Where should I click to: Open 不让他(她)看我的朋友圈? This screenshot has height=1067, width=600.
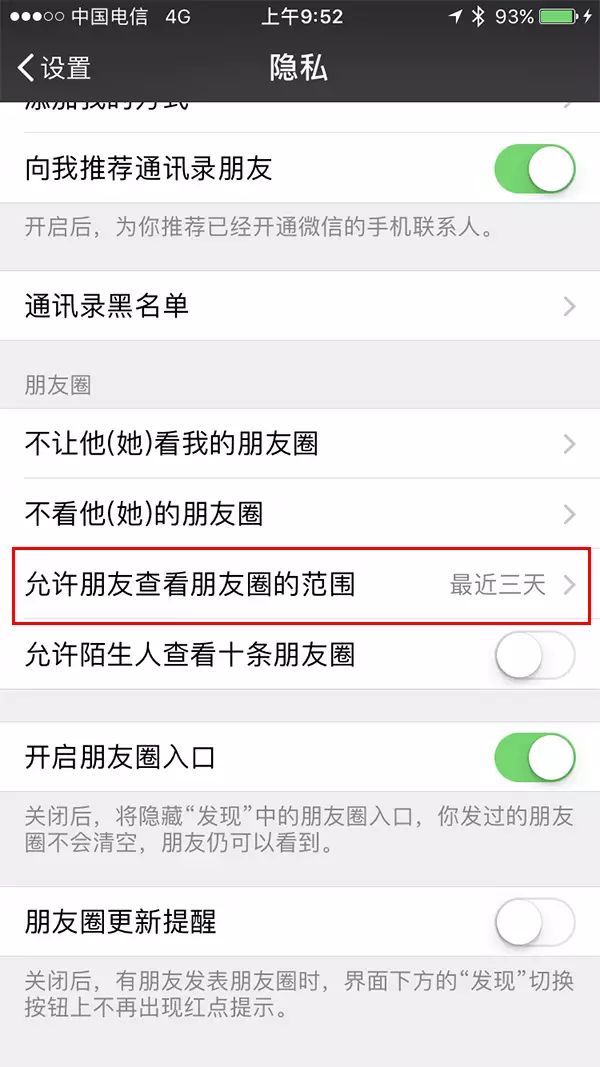tap(300, 444)
